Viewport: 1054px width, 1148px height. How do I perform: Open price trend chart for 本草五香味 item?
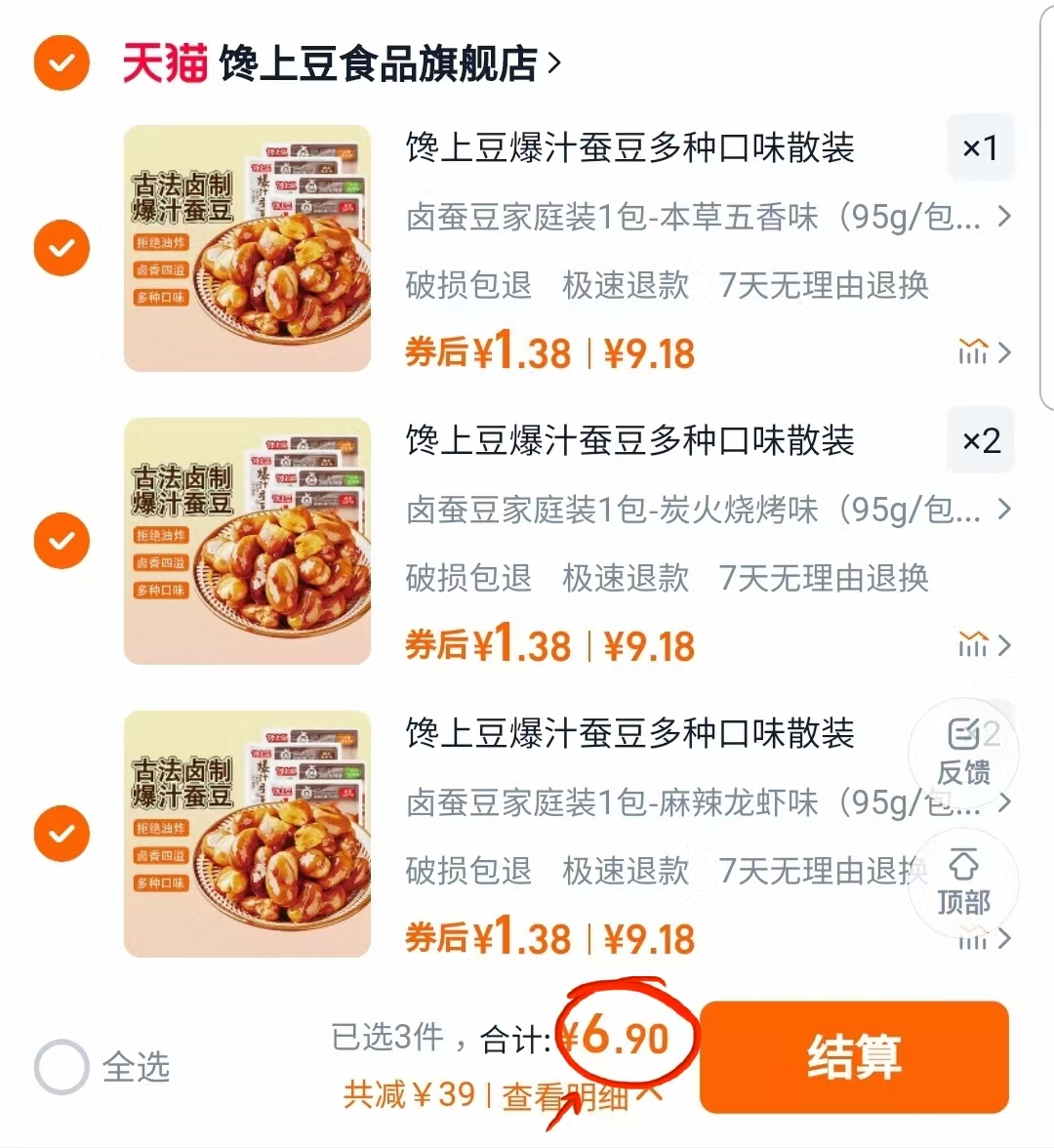[976, 352]
